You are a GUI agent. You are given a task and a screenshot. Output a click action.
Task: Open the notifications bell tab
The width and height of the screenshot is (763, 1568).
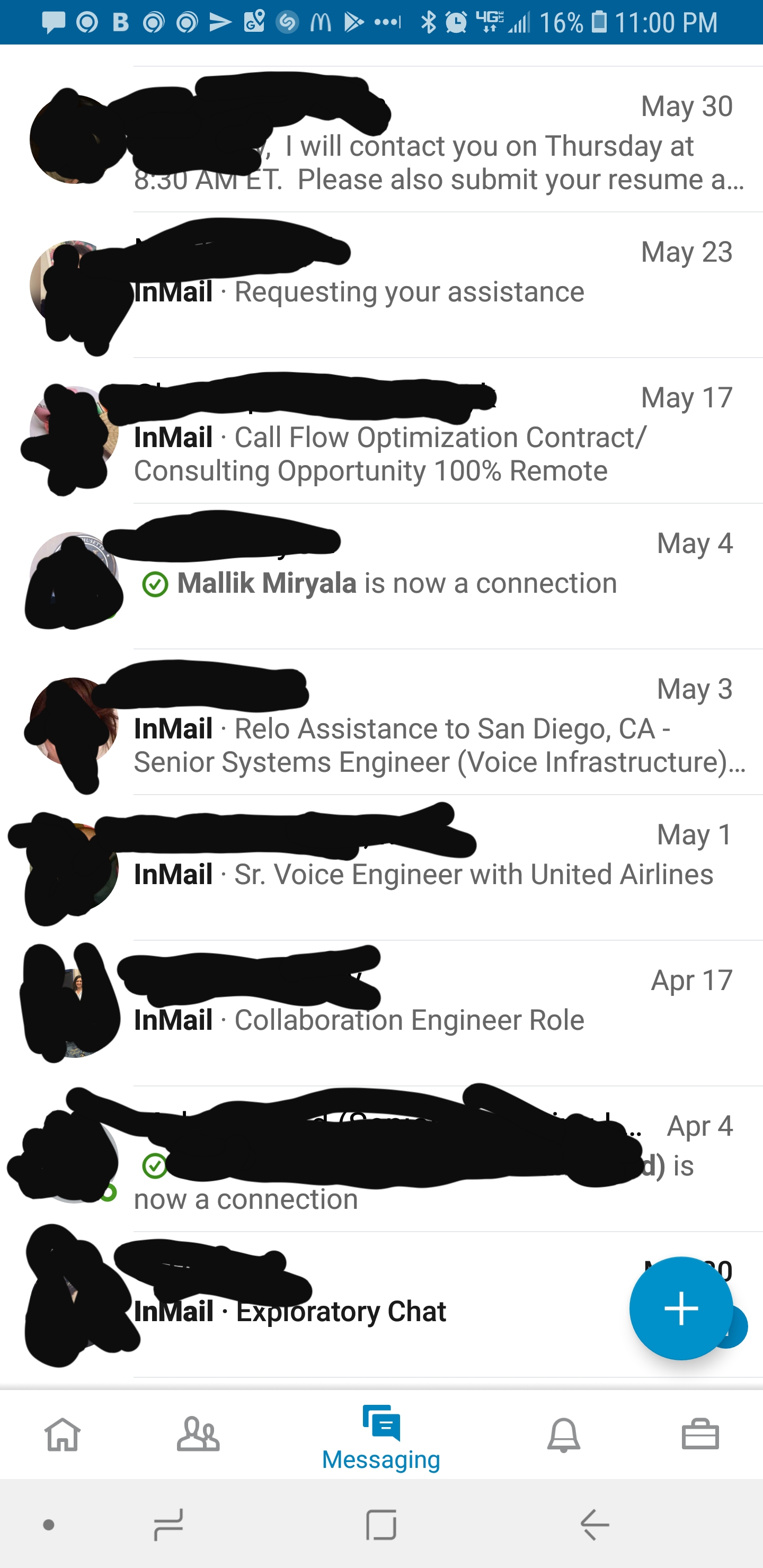click(564, 1435)
